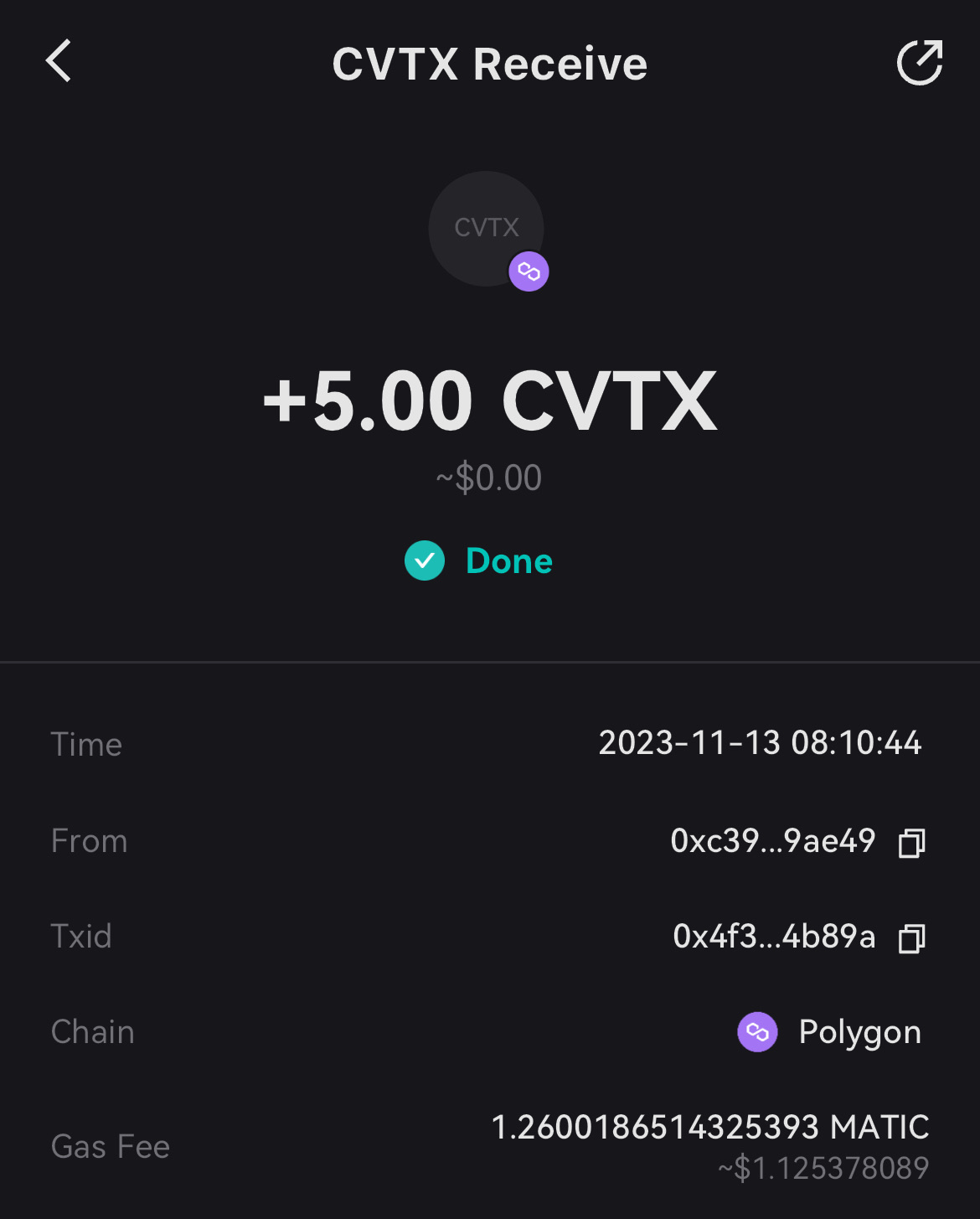Copy the Txid 0x4f3...4b89a
Image resolution: width=980 pixels, height=1219 pixels.
click(x=911, y=938)
